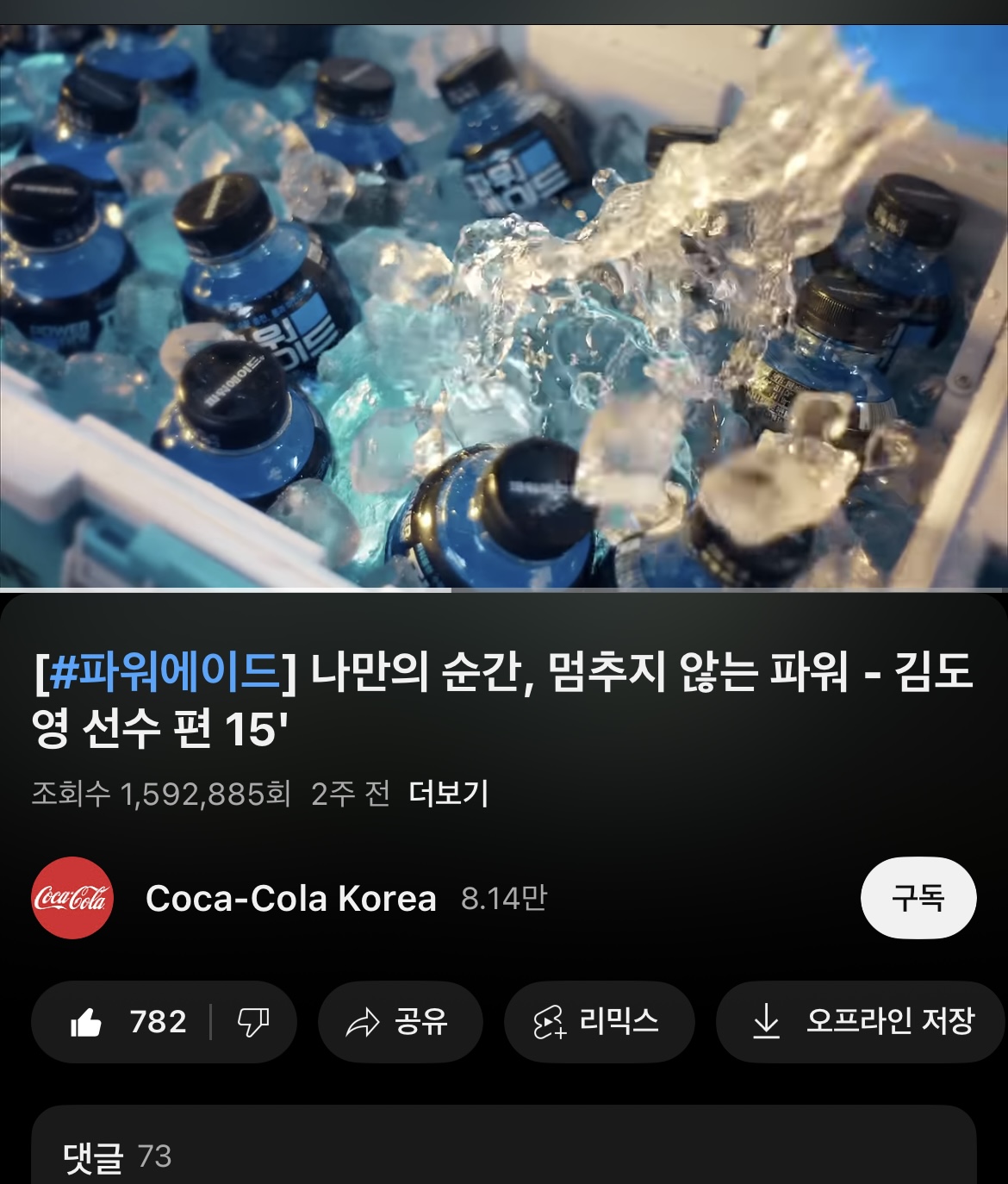Image resolution: width=1008 pixels, height=1184 pixels.
Task: Expand the description with 더보기
Action: (448, 793)
